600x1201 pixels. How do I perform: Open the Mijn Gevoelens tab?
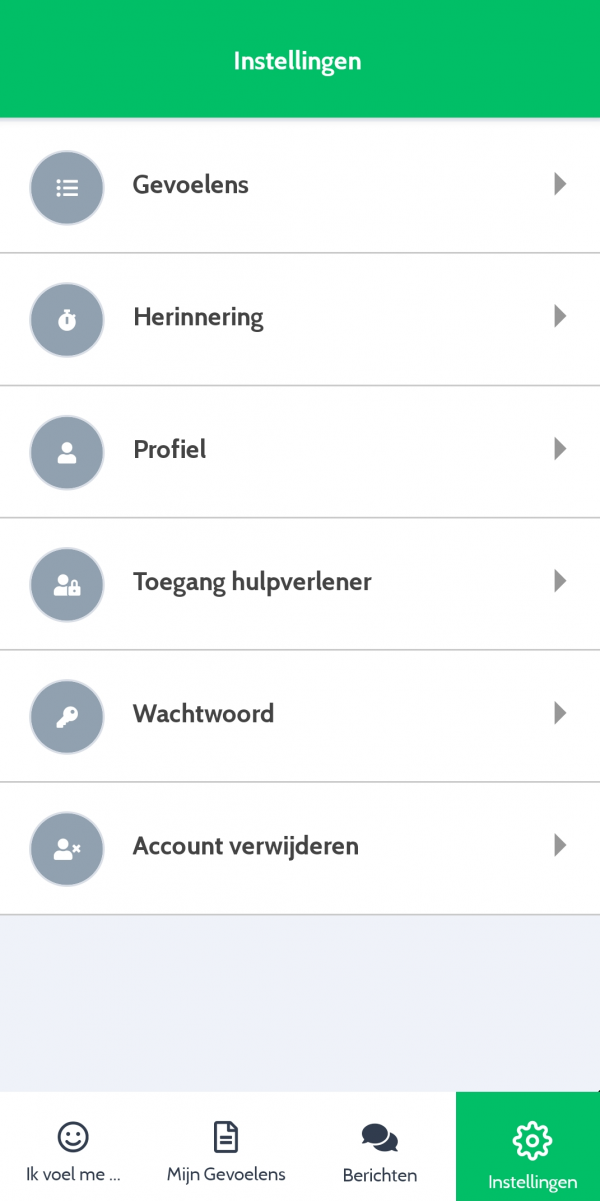point(226,1150)
